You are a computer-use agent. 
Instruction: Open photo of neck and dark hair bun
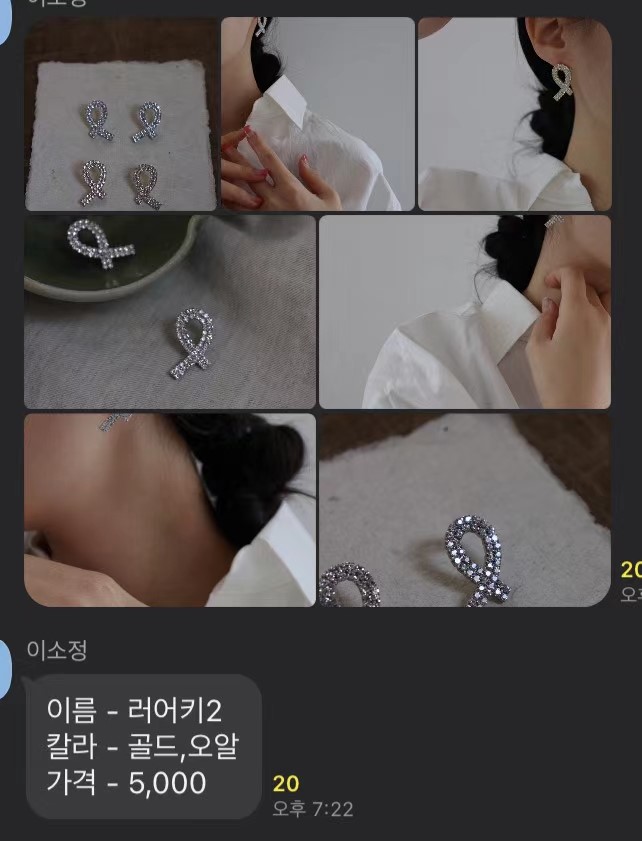coord(170,509)
